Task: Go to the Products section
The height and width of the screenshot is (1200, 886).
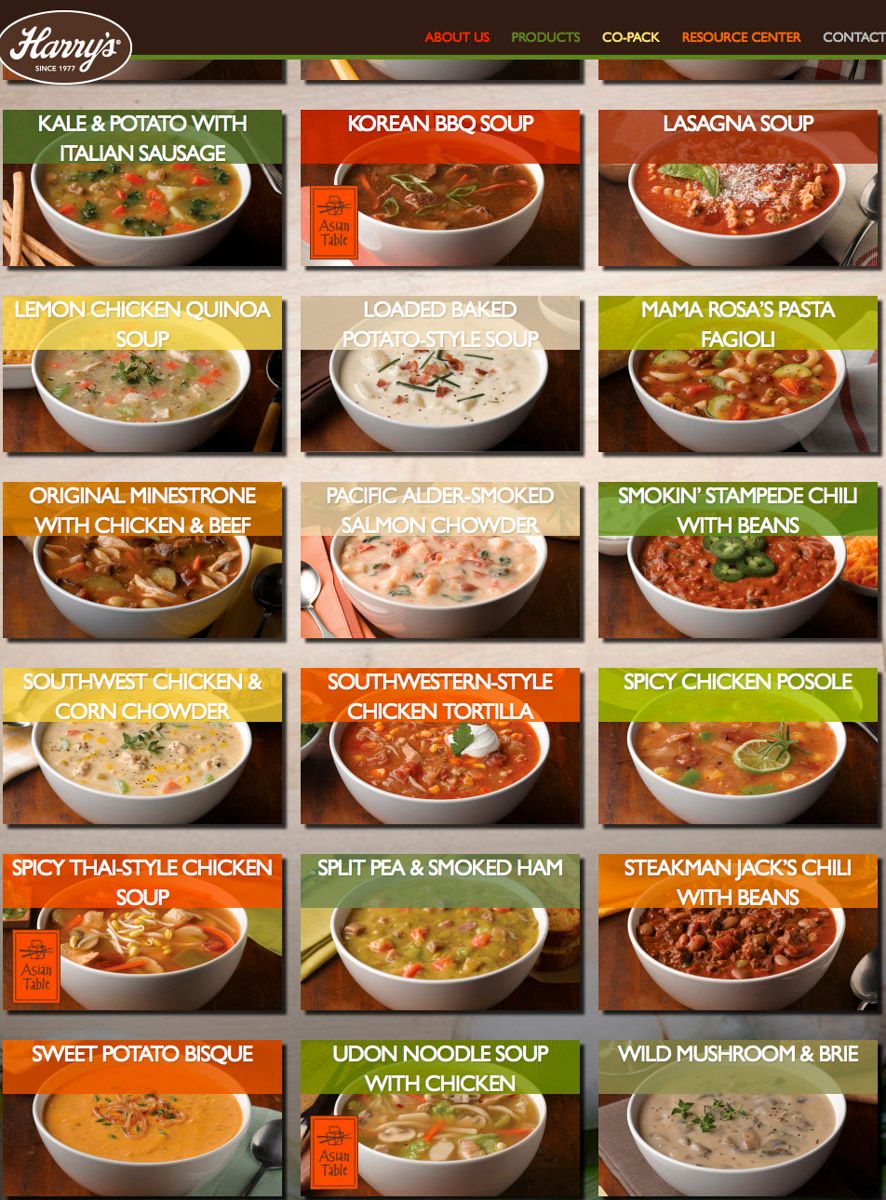Action: click(x=545, y=37)
